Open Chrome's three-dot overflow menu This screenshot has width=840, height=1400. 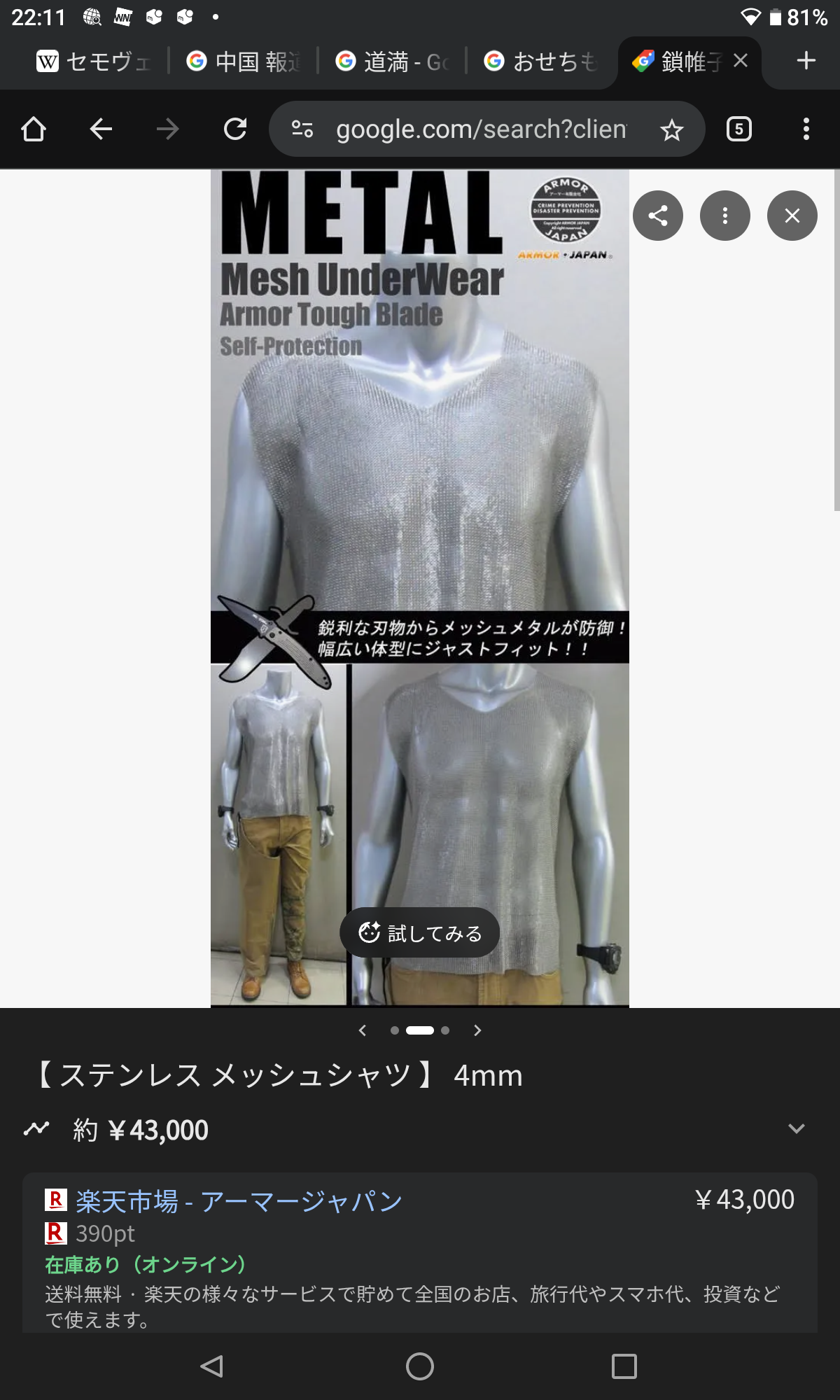pyautogui.click(x=806, y=129)
